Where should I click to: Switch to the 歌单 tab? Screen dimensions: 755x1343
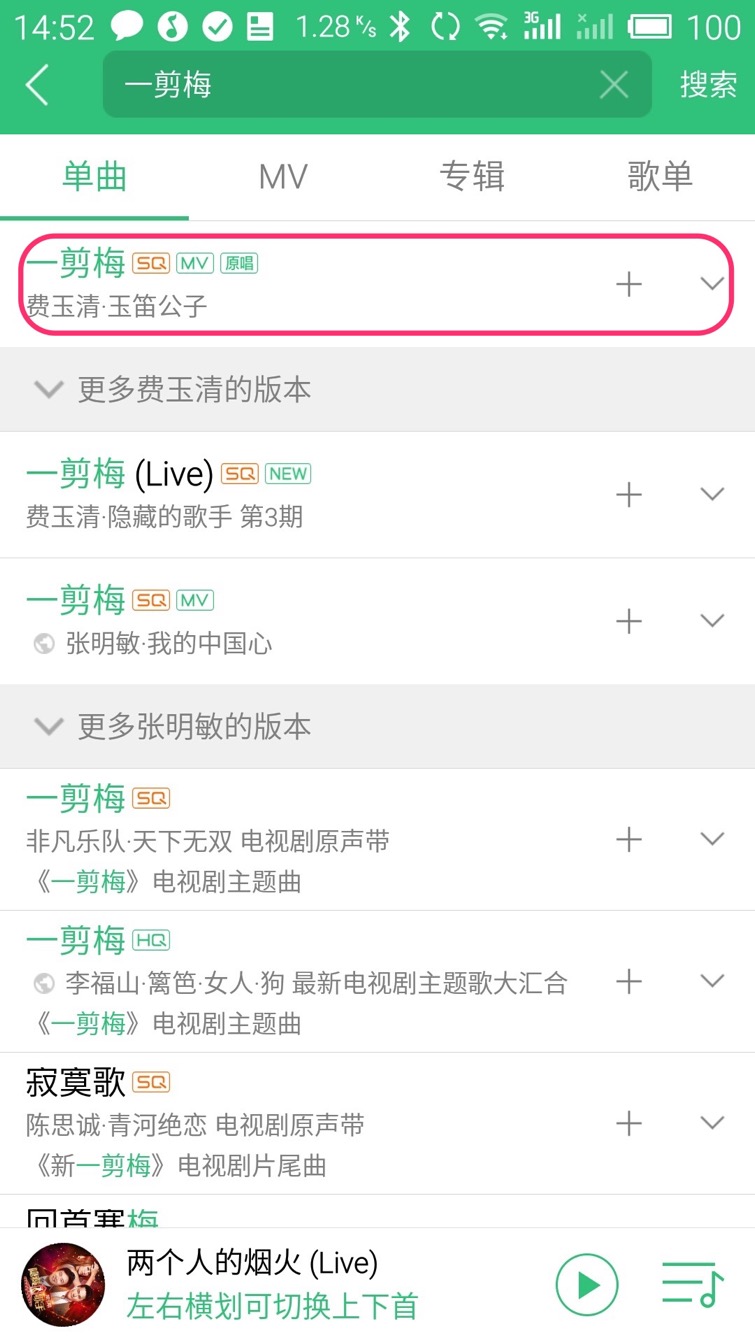[x=660, y=177]
